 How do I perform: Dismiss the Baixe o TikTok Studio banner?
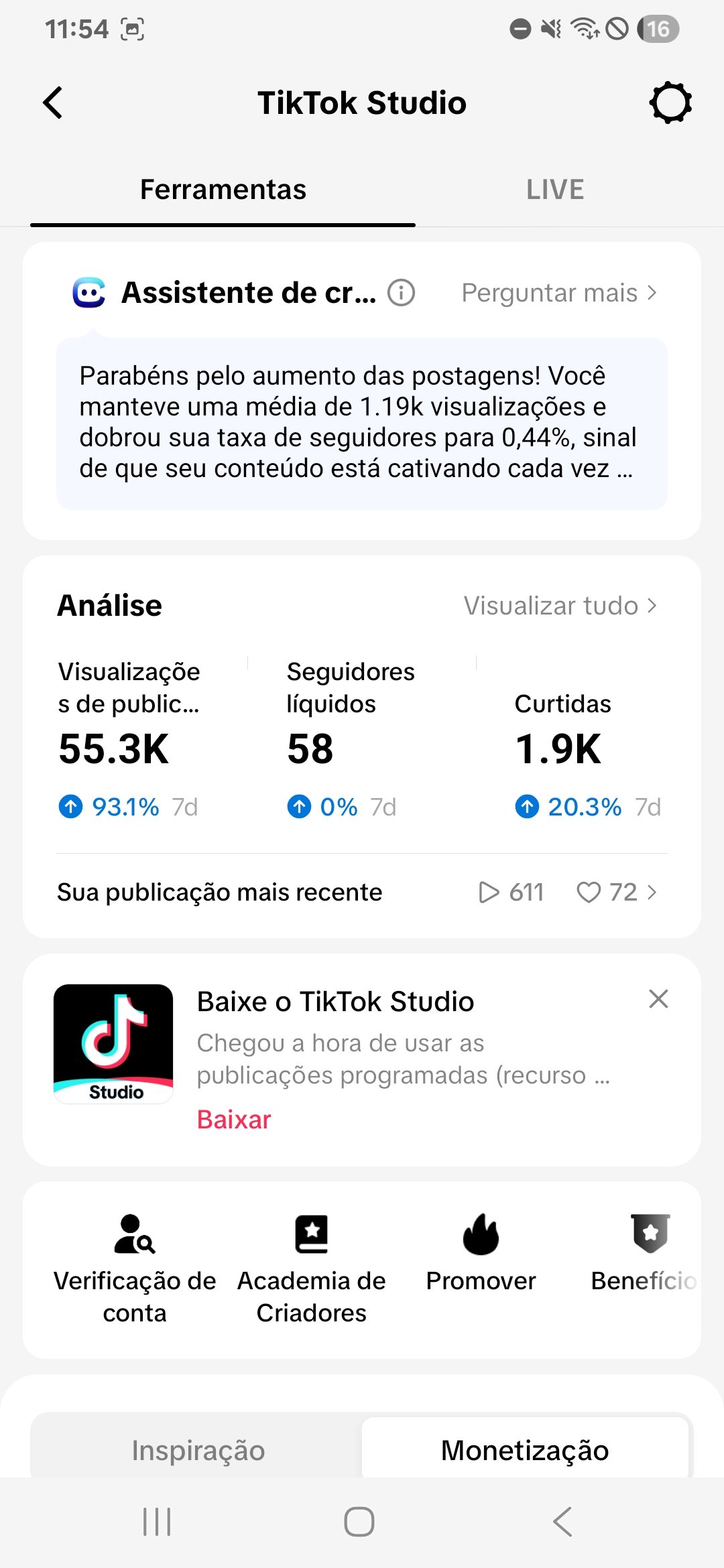[x=659, y=999]
